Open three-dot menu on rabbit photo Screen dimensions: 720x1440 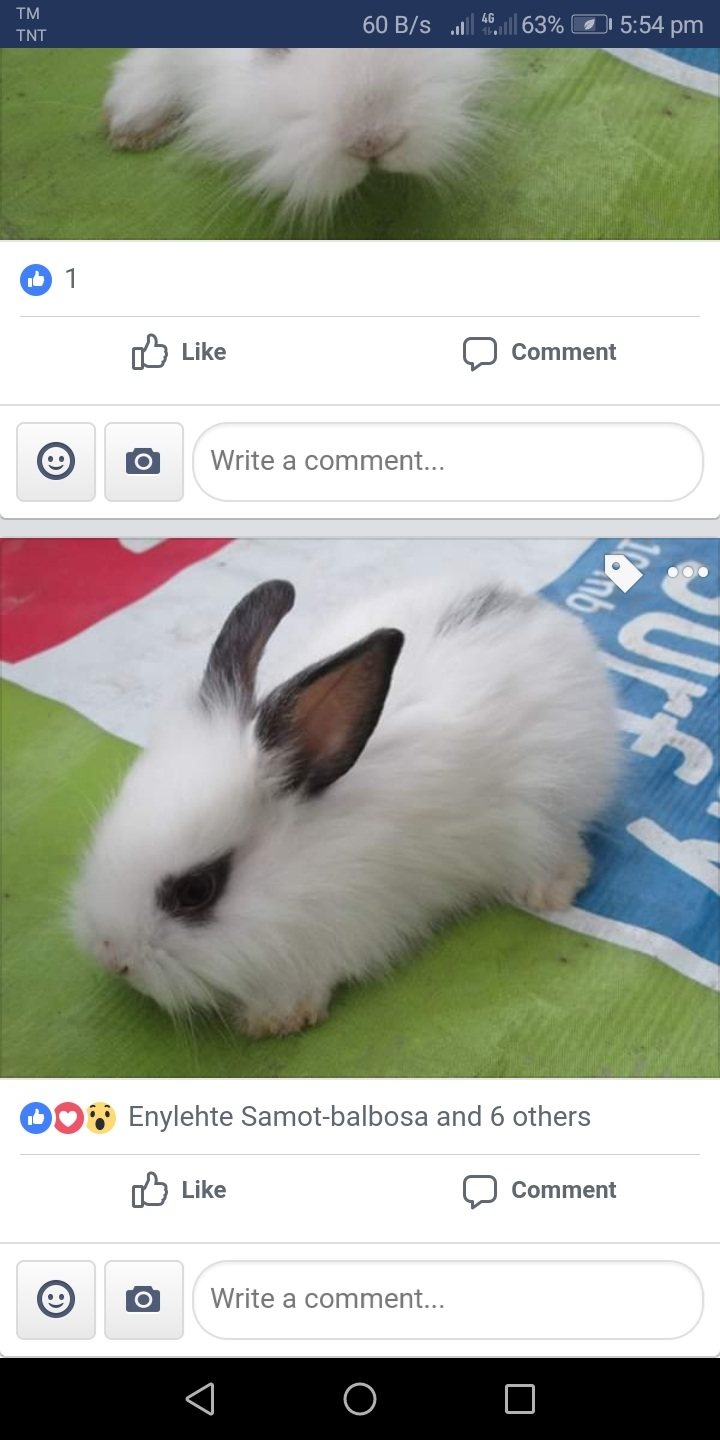(688, 572)
